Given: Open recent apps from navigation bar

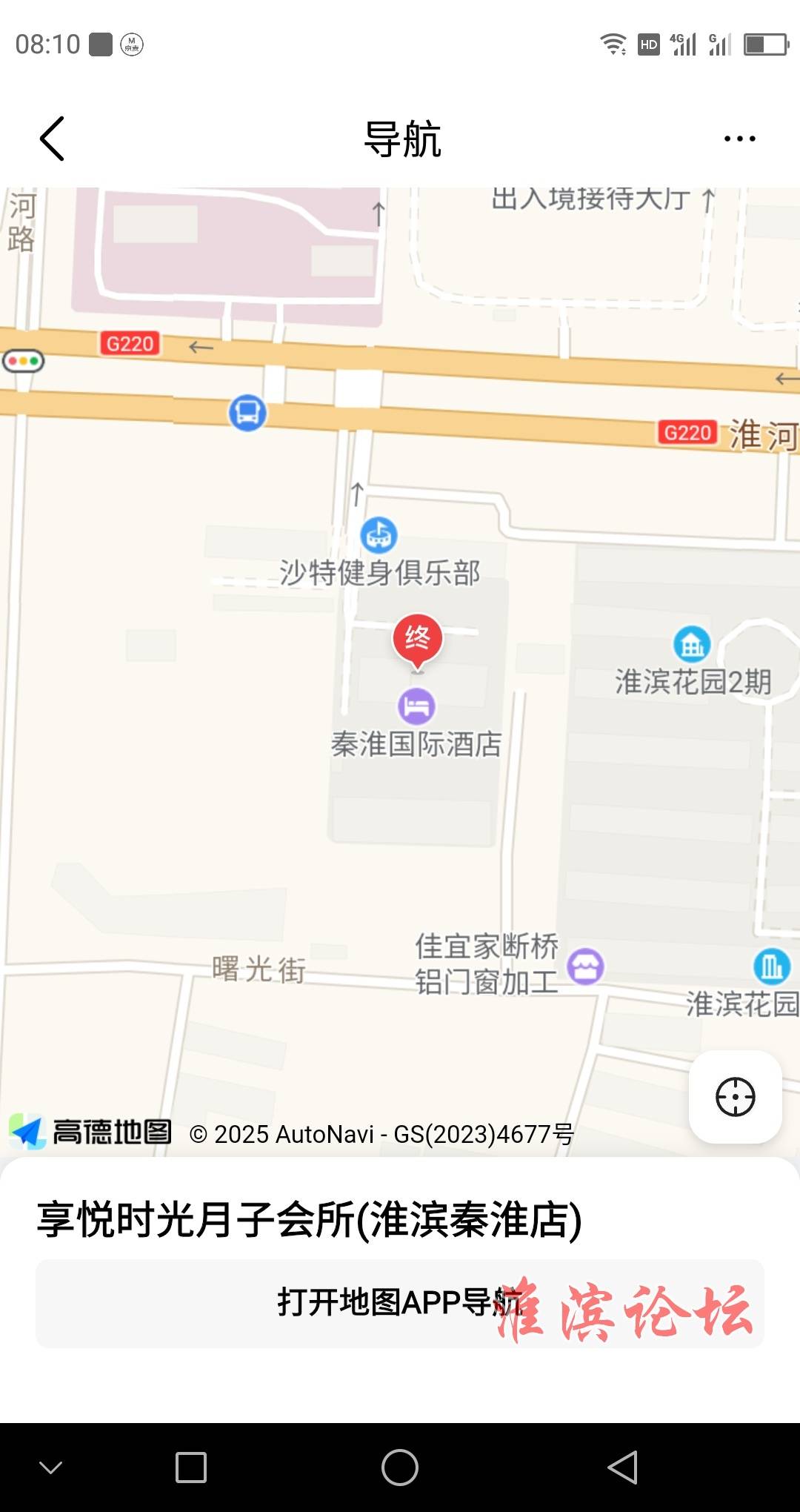Looking at the screenshot, I should pos(191,1468).
